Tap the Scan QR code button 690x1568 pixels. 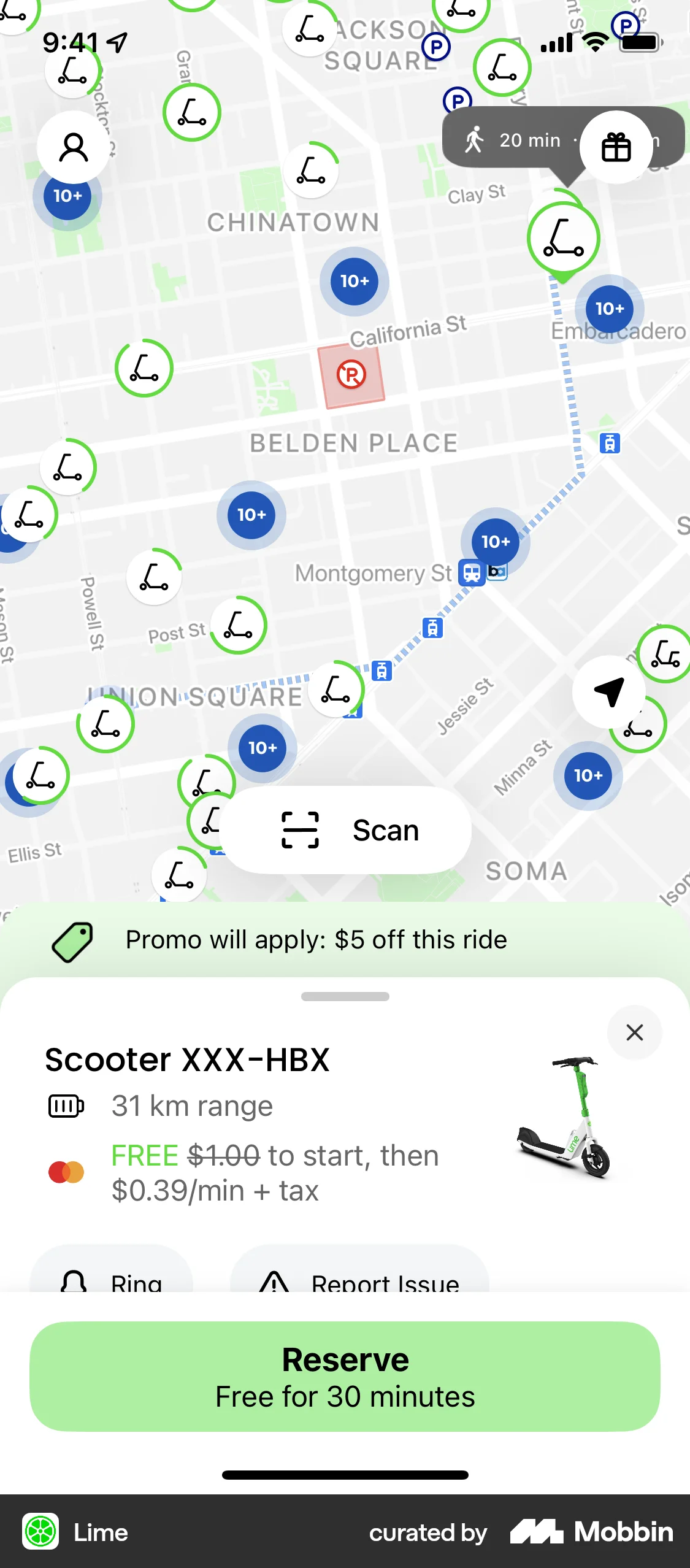345,830
